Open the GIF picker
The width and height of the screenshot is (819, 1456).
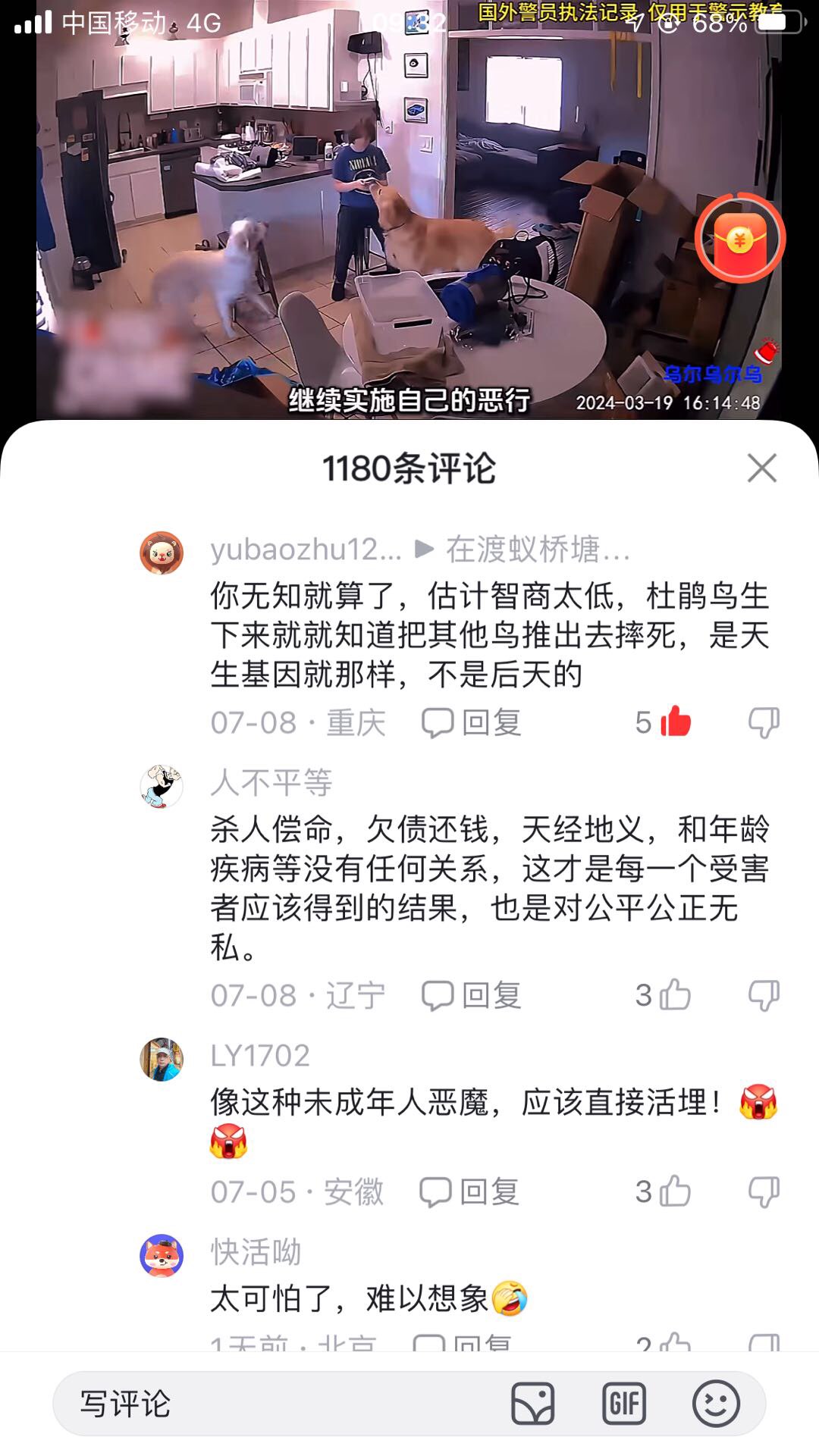click(623, 1404)
